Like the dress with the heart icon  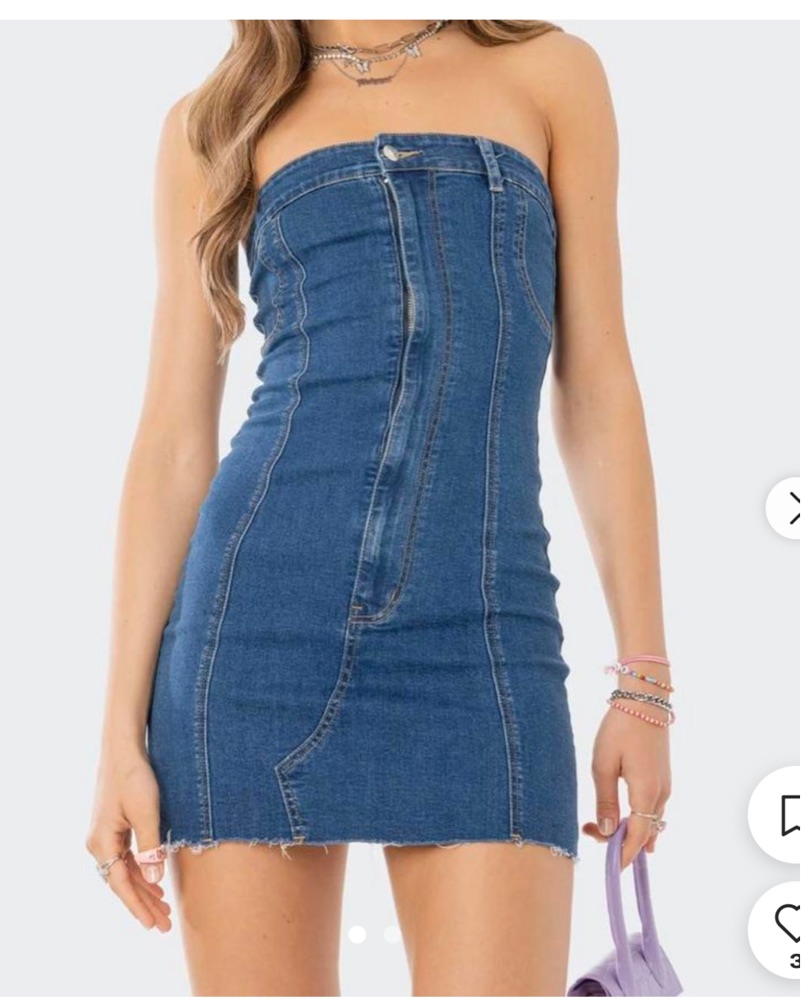coord(787,924)
